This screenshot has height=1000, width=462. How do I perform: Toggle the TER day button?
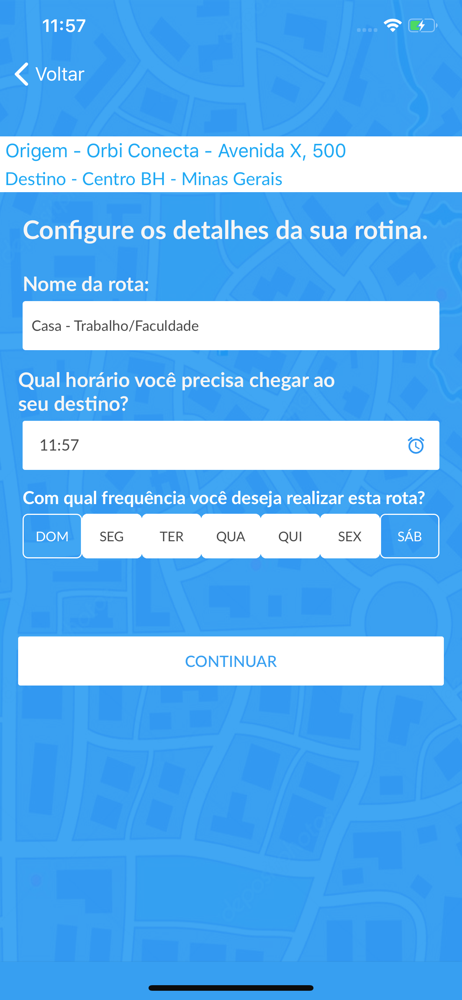172,536
